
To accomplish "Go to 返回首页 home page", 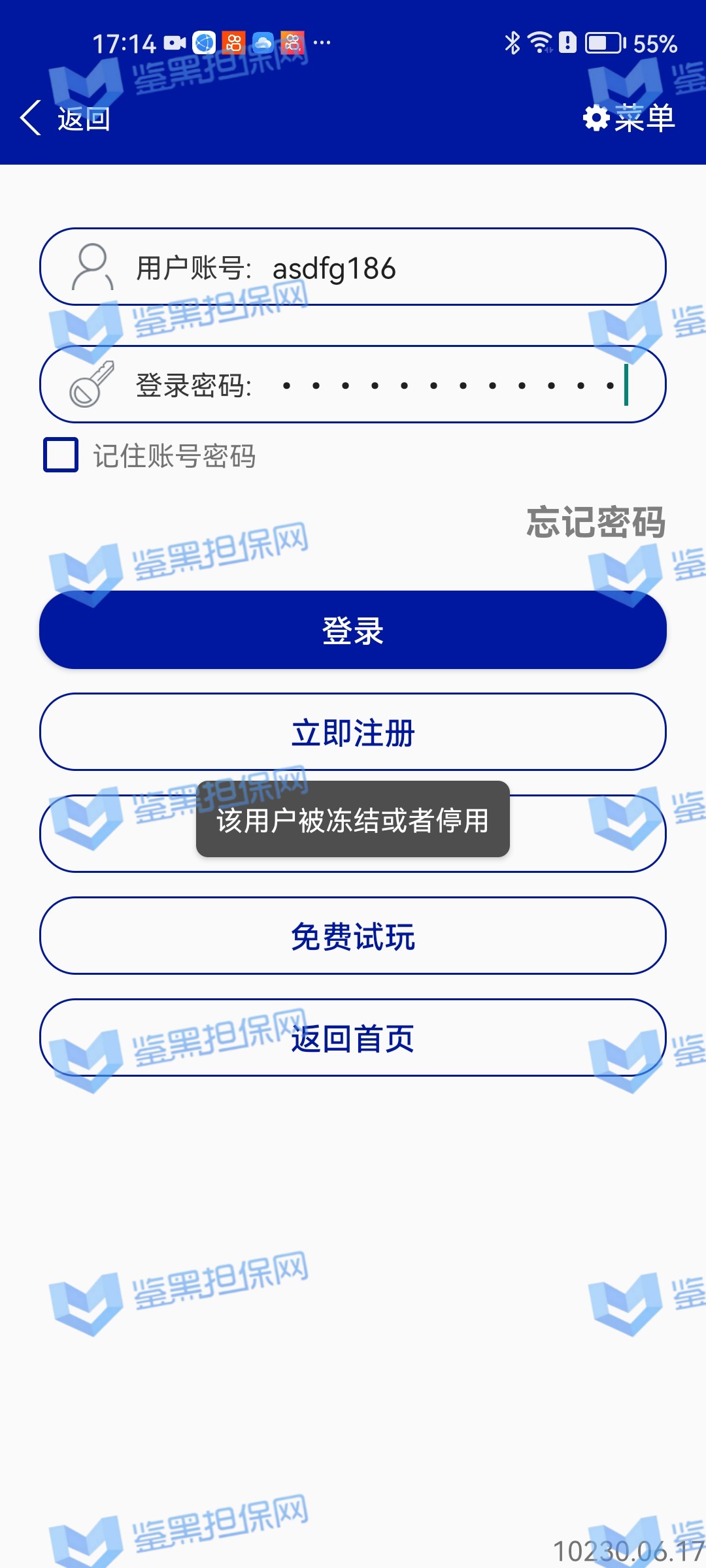I will tap(353, 1038).
